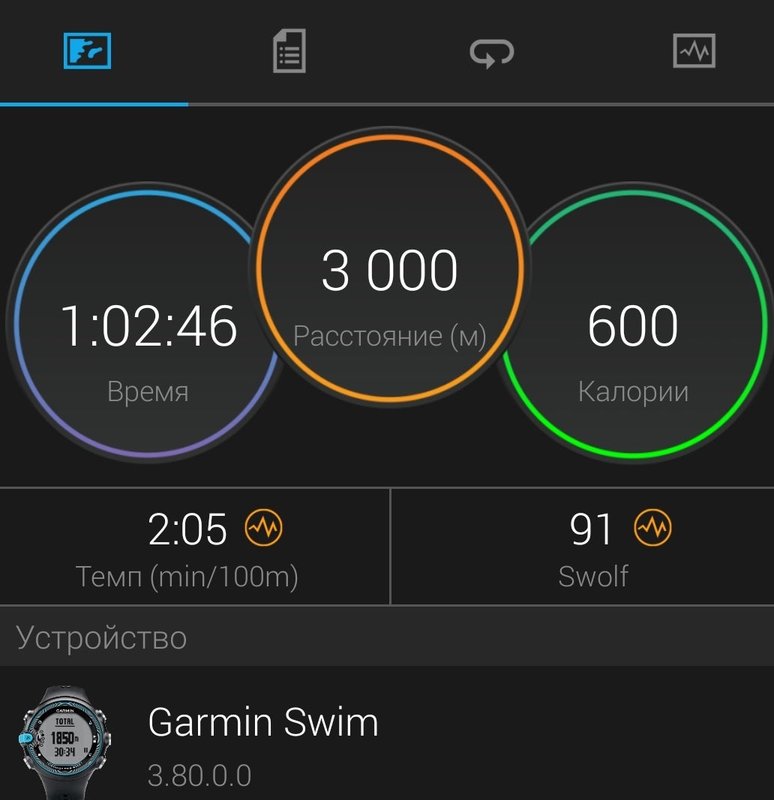Switch to the laps tab
The image size is (774, 800).
click(492, 50)
